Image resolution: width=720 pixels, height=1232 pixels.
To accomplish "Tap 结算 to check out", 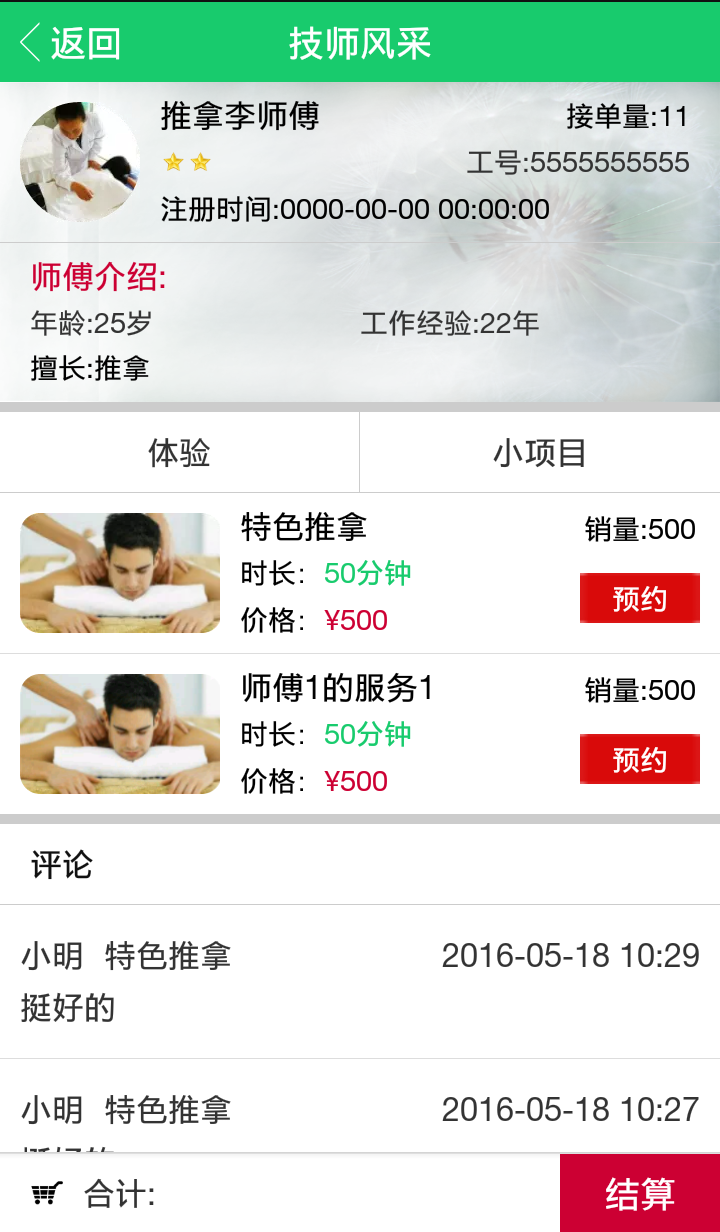I will click(640, 1193).
